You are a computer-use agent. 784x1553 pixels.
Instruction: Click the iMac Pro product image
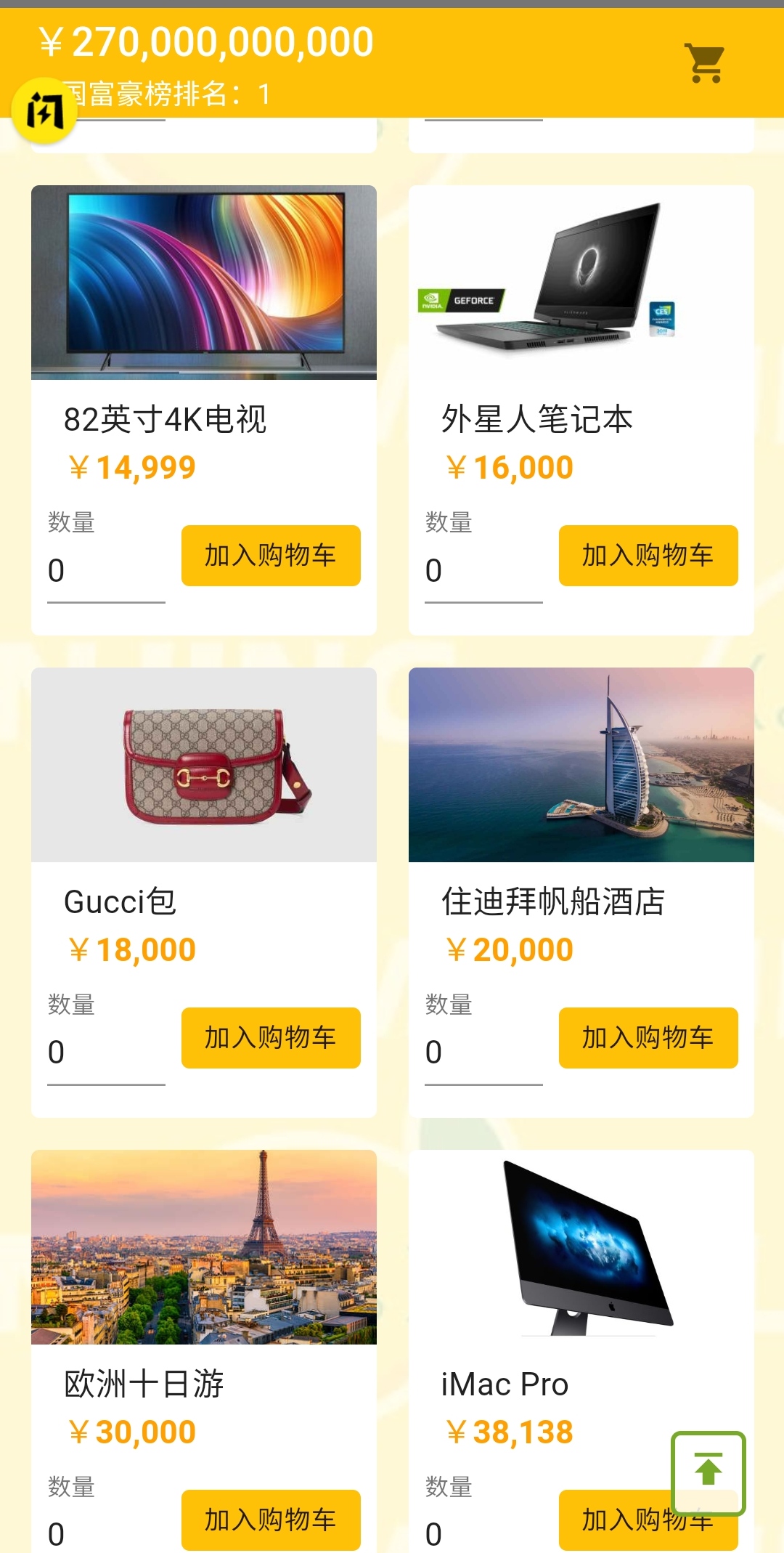[581, 1247]
